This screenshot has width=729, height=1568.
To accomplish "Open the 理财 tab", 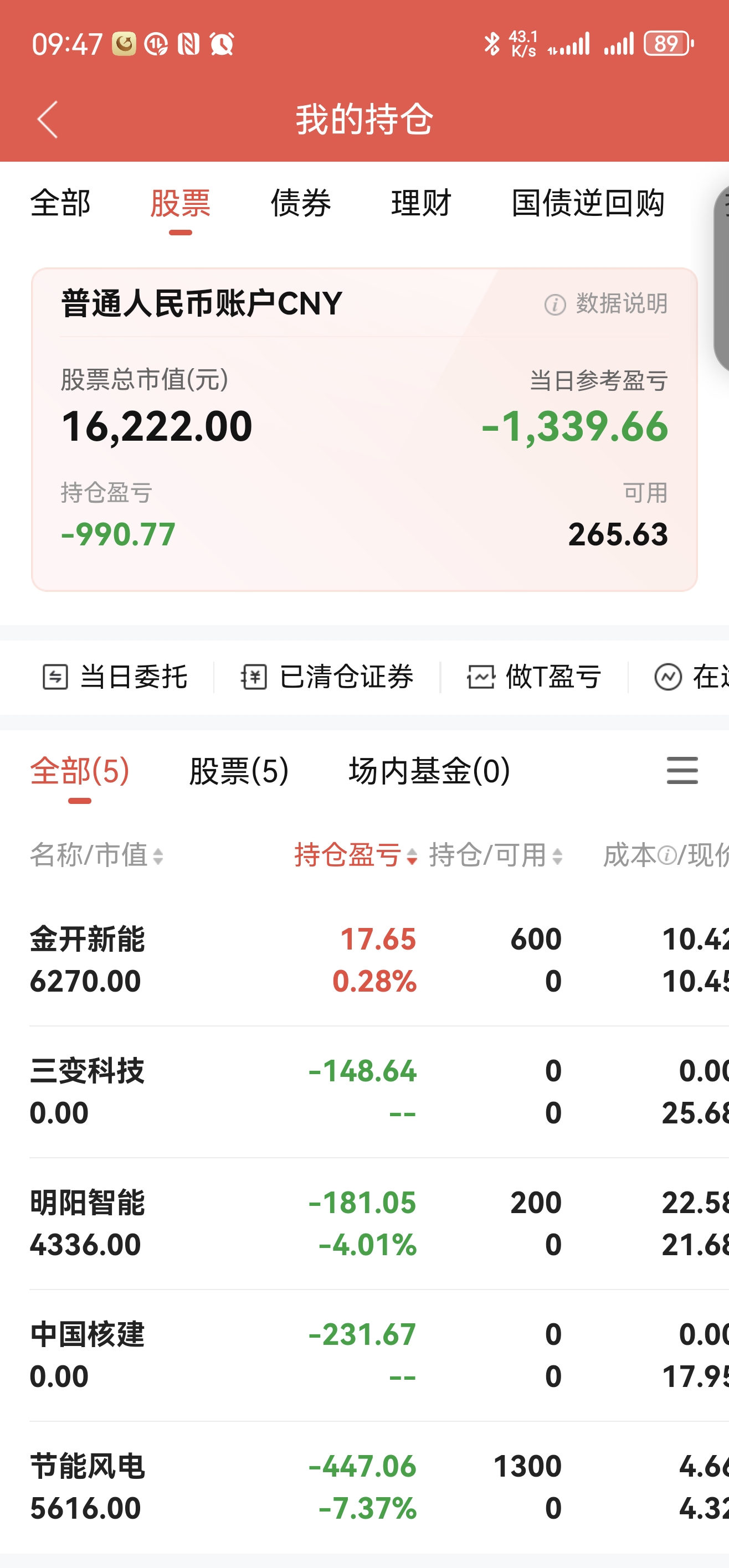I will (x=421, y=203).
